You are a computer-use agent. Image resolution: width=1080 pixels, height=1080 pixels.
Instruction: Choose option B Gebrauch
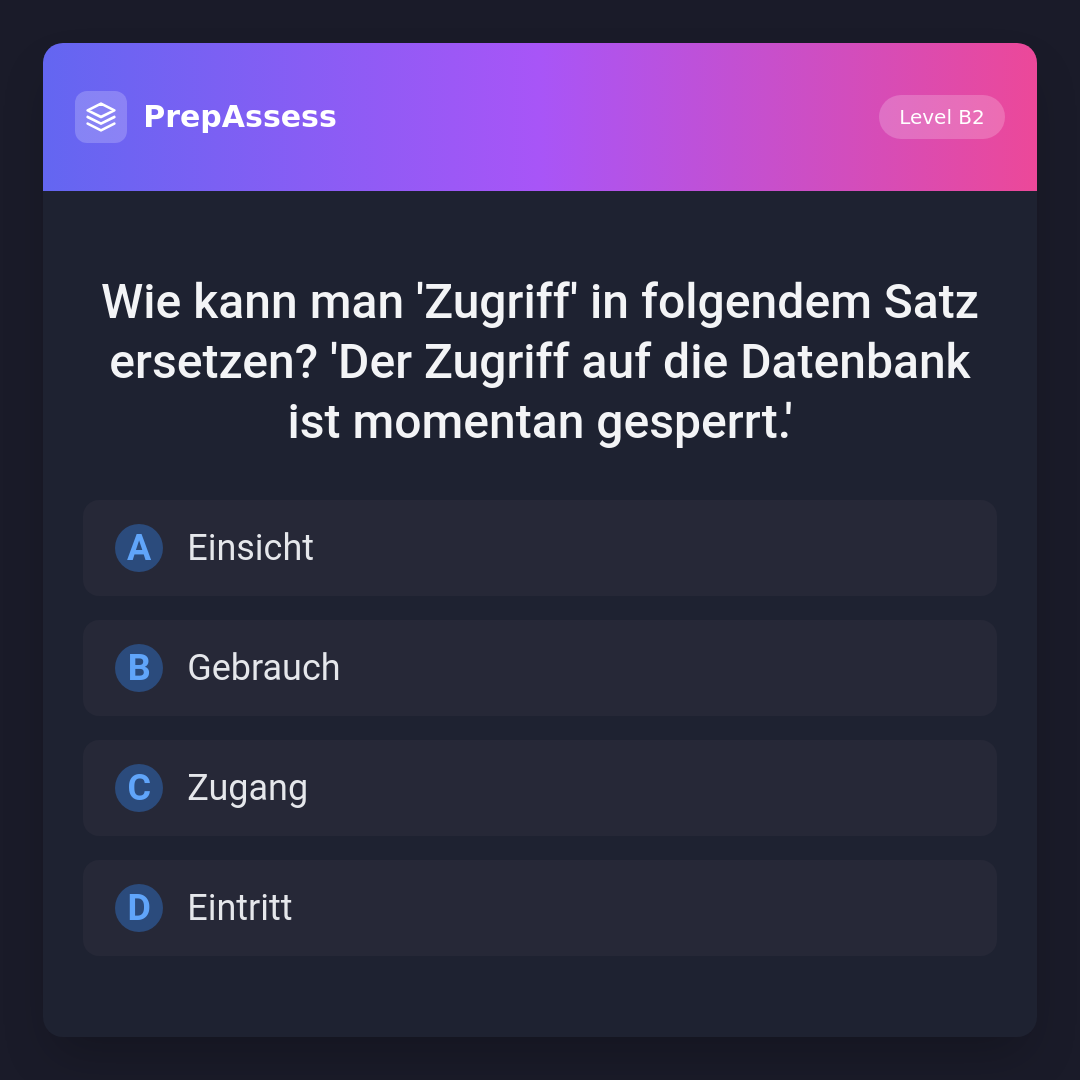click(539, 668)
